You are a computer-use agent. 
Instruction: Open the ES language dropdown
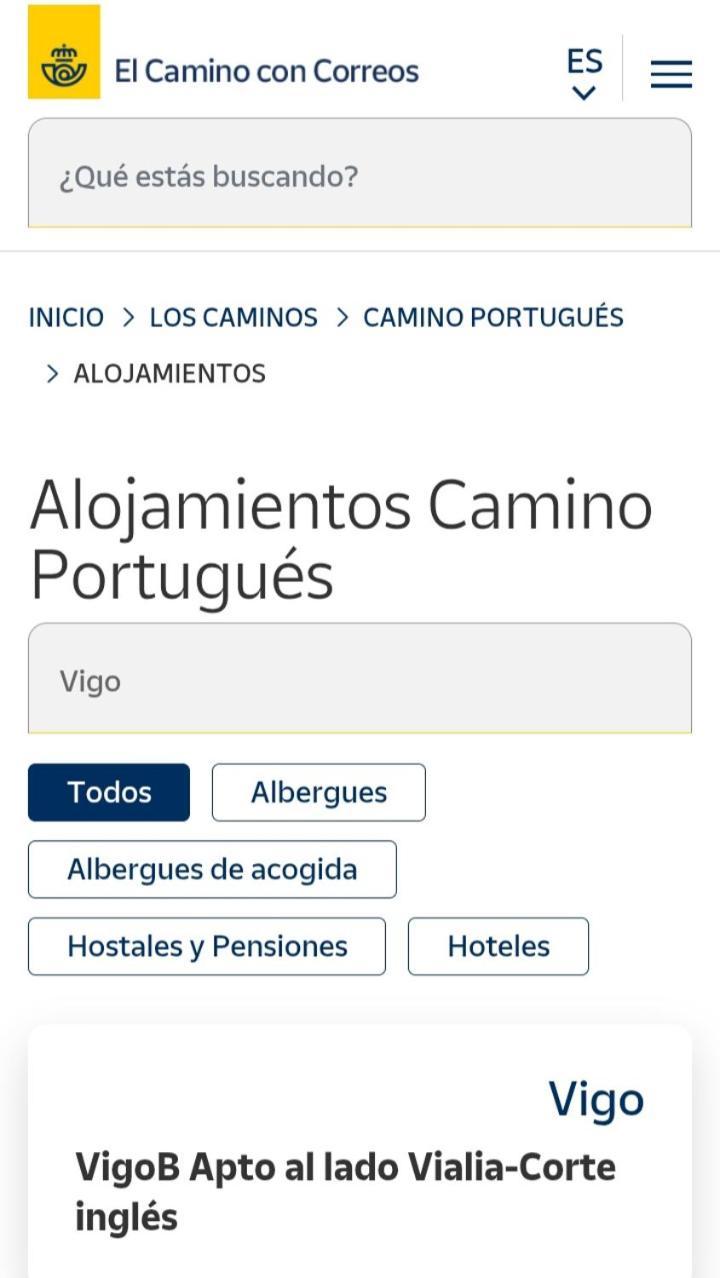[x=585, y=73]
